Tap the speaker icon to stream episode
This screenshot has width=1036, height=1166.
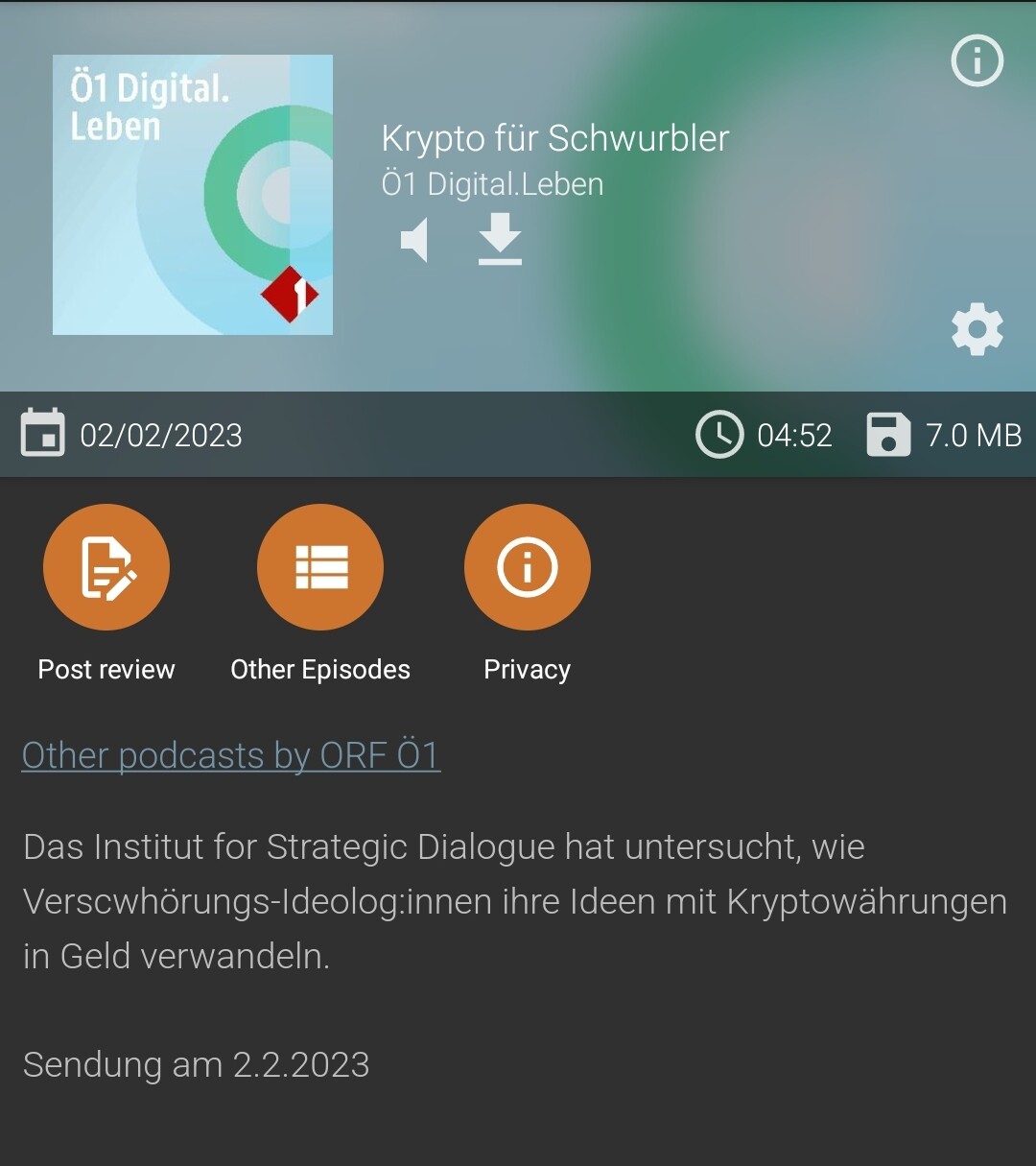tap(414, 240)
